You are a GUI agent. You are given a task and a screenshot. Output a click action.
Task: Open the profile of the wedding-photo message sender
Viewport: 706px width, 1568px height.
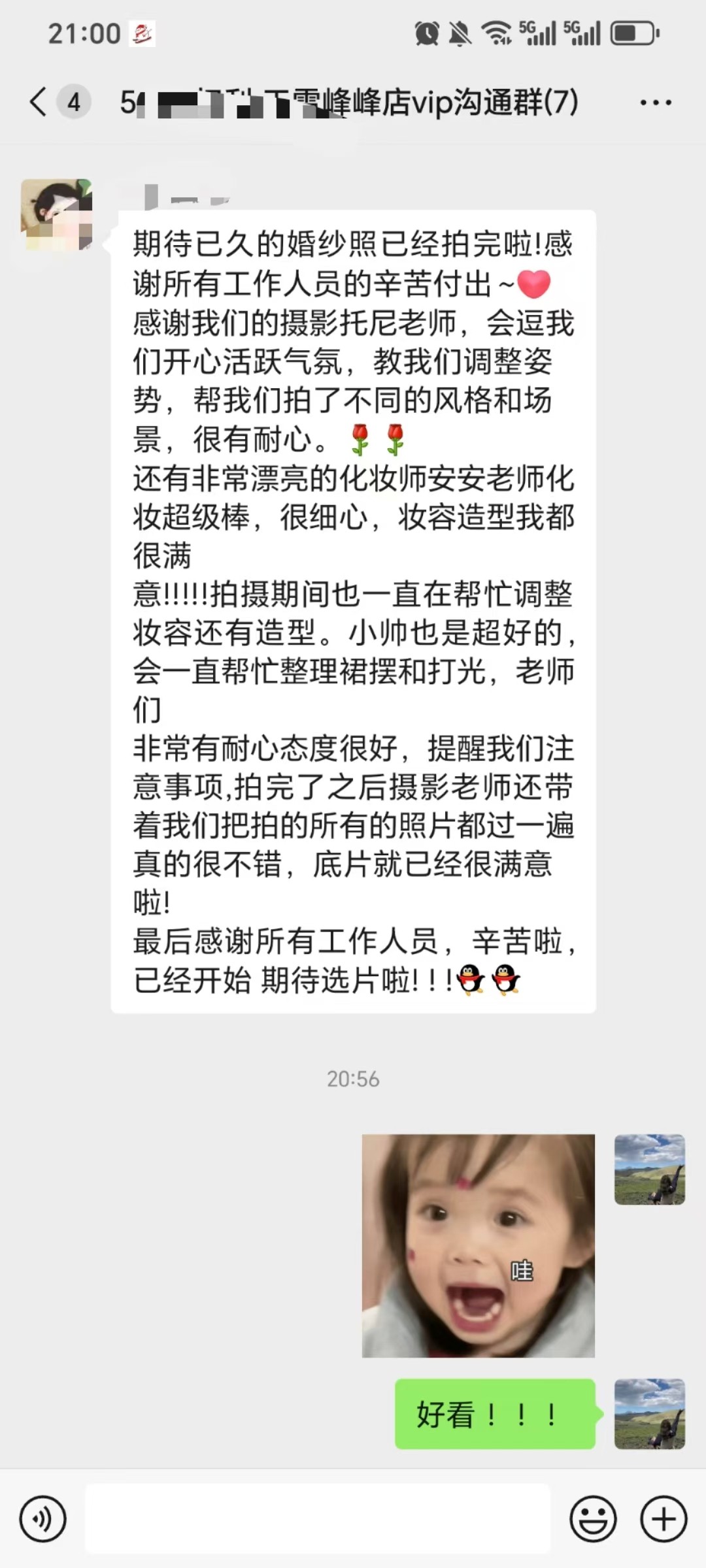pyautogui.click(x=56, y=215)
